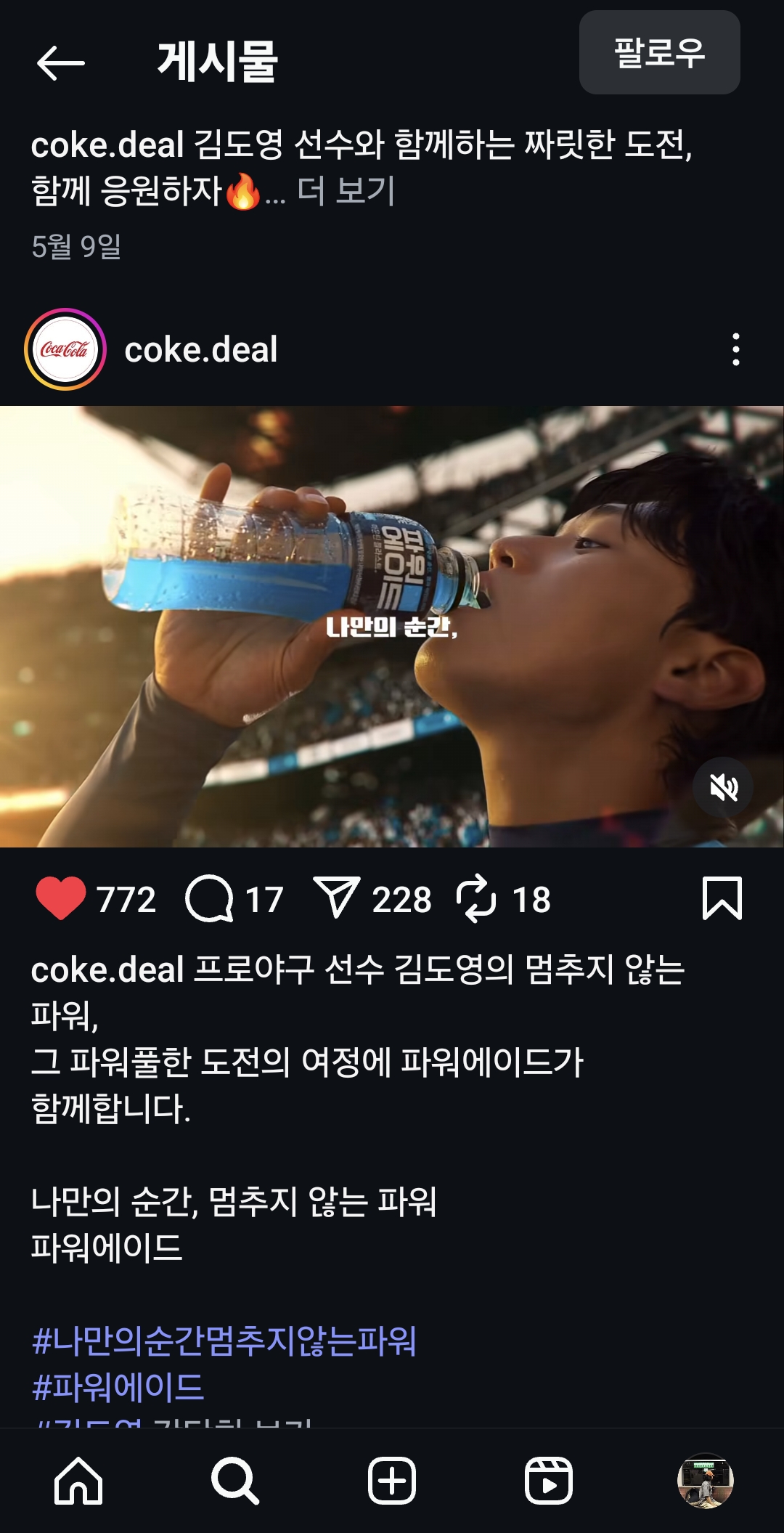Bookmark this post

[x=722, y=898]
